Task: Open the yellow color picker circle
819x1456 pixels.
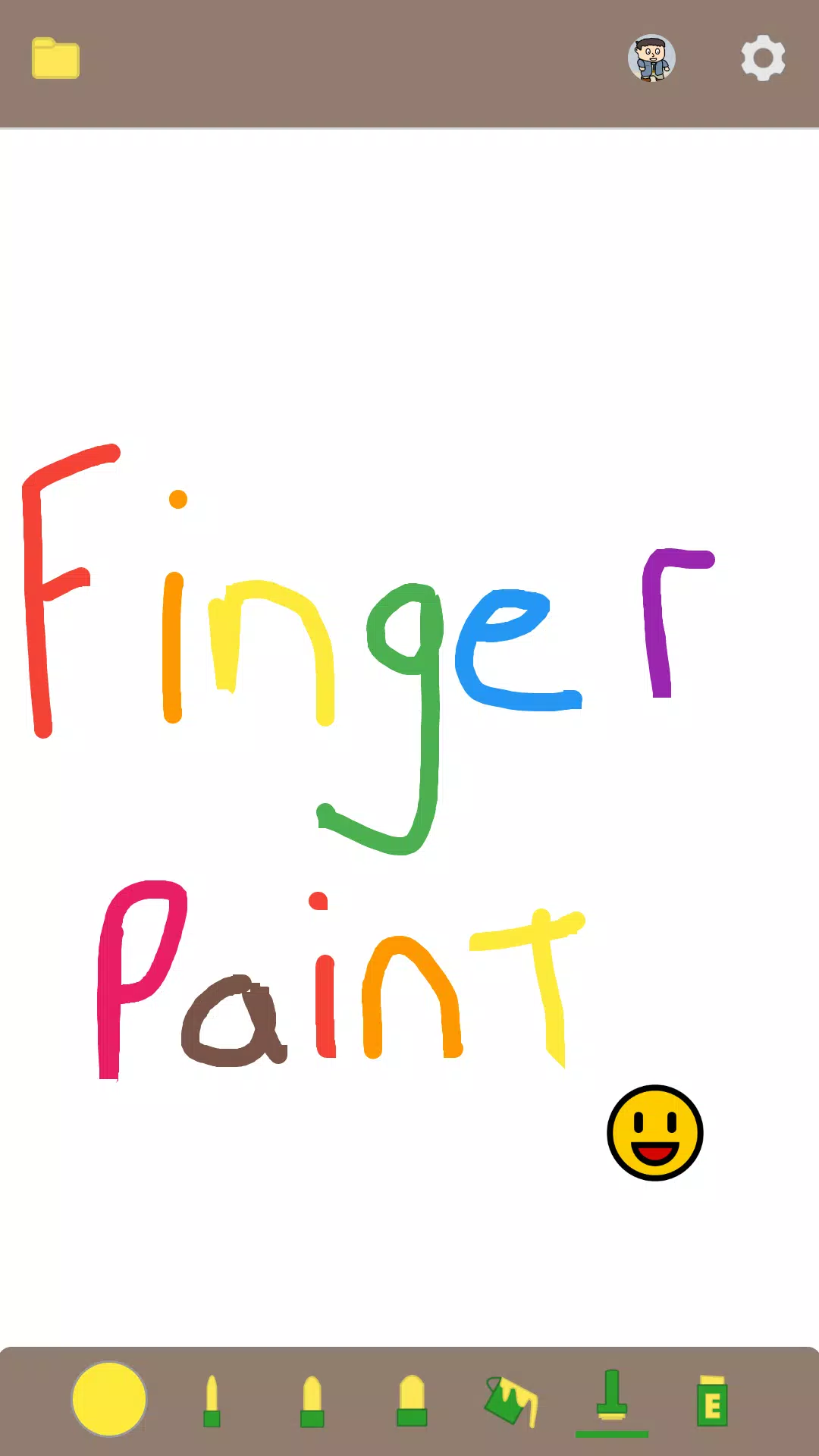Action: [x=109, y=1399]
